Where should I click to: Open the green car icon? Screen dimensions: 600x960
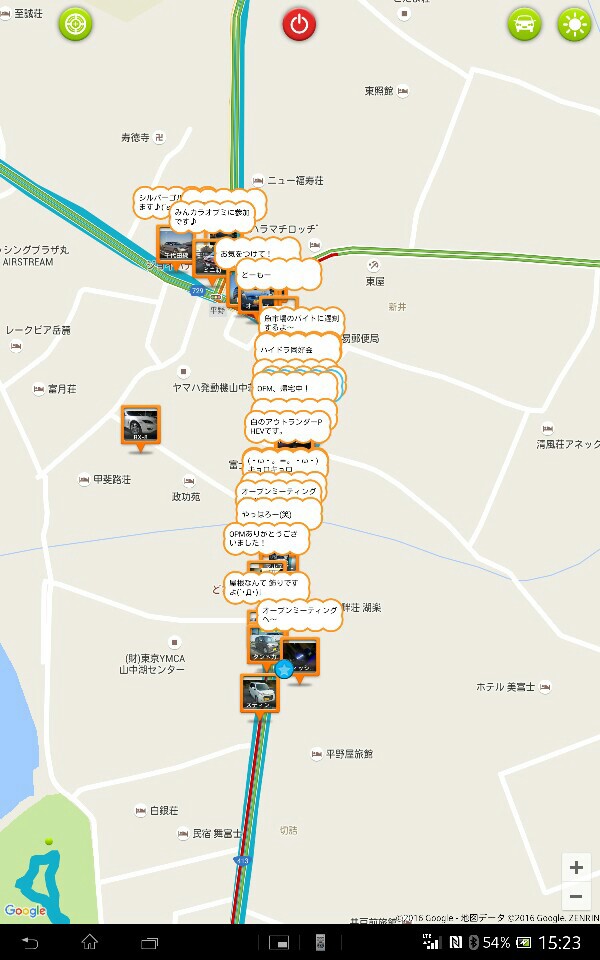(524, 24)
